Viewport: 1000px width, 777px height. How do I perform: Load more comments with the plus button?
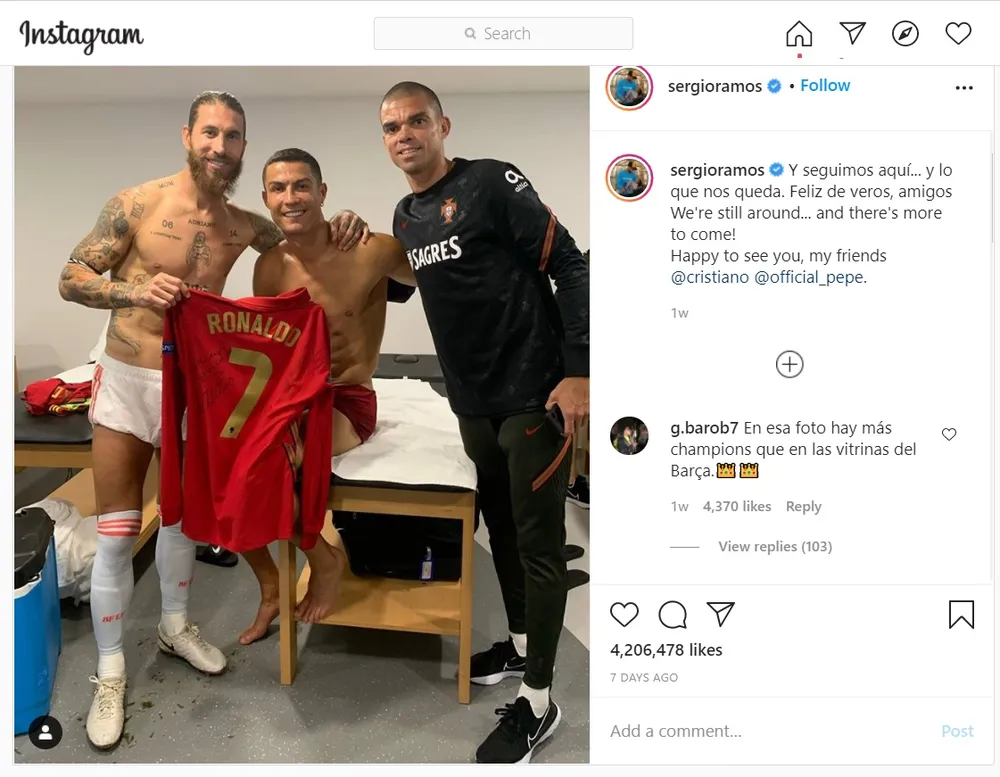tap(789, 364)
